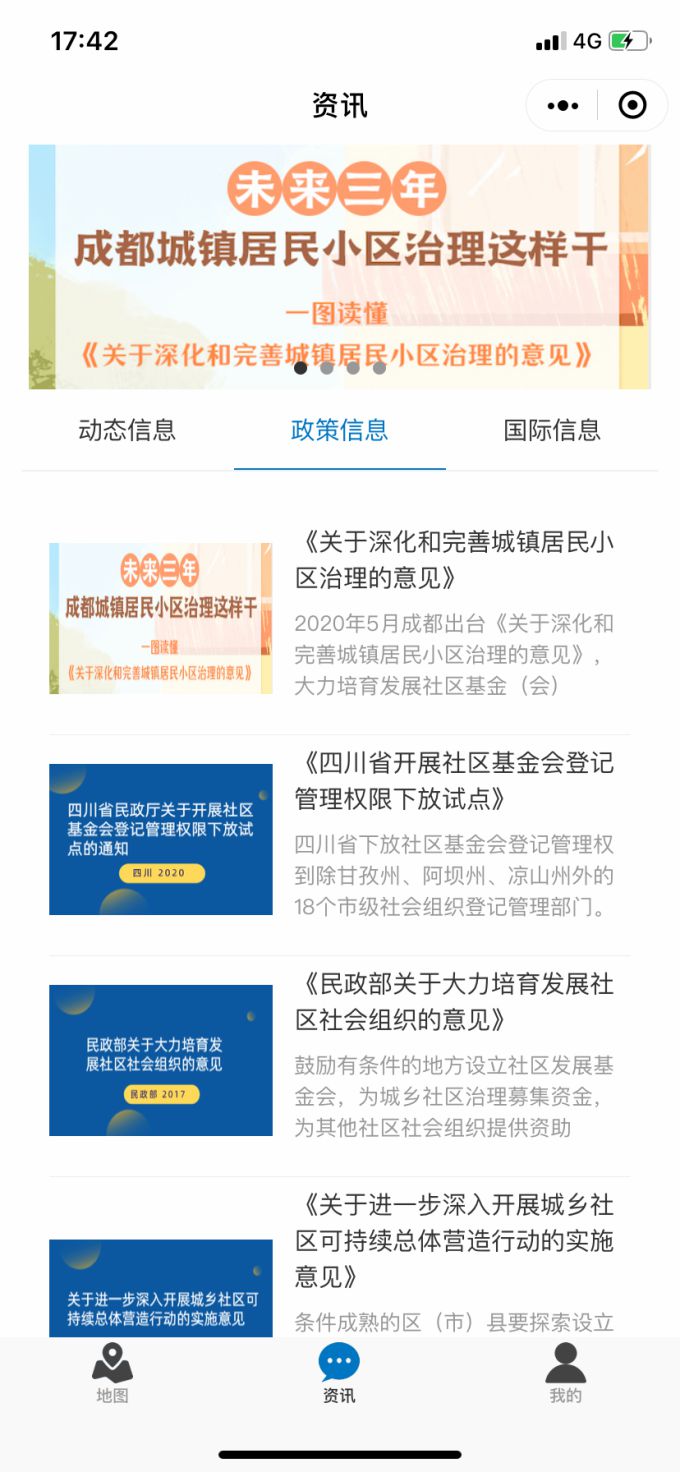The width and height of the screenshot is (680, 1472).
Task: Open the mini program more options menu
Action: pyautogui.click(x=563, y=105)
